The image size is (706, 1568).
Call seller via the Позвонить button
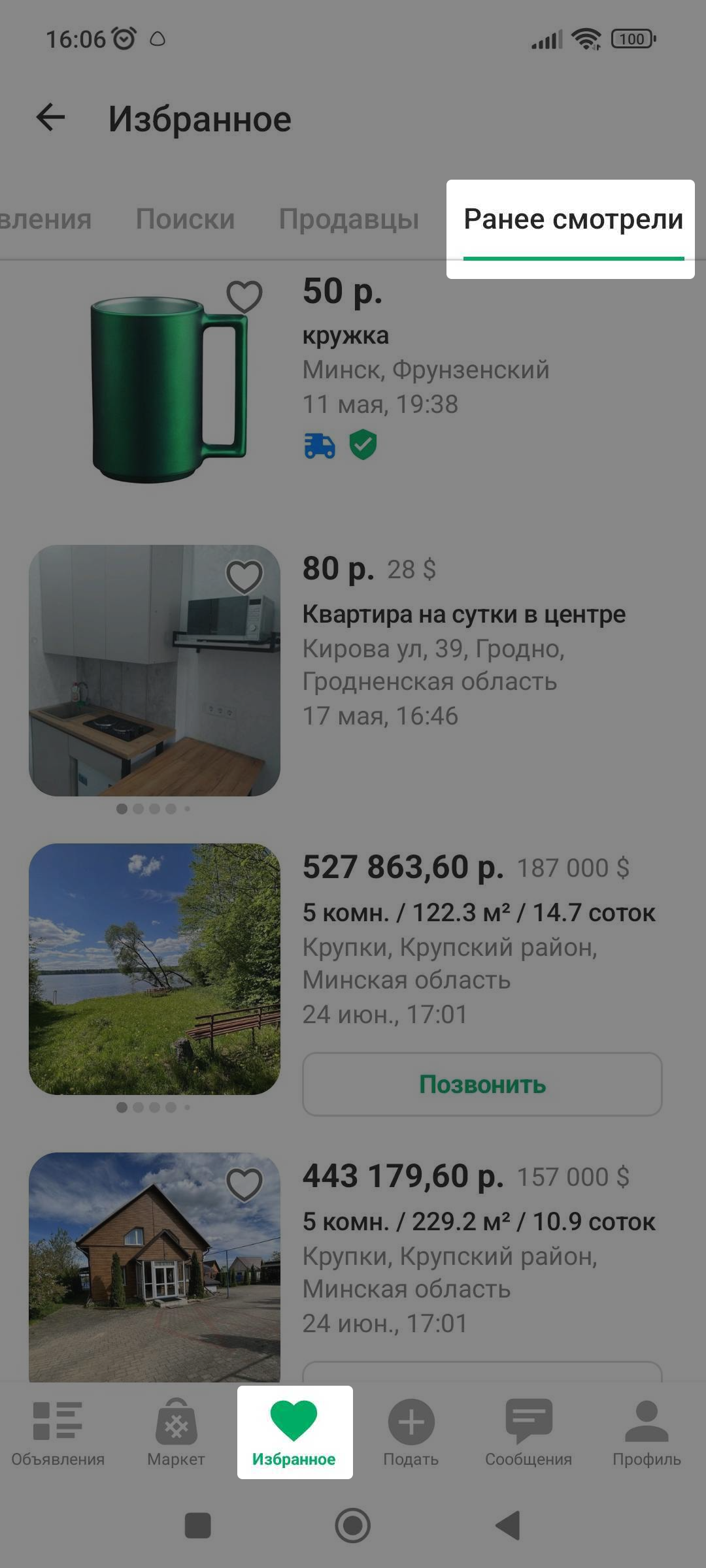pyautogui.click(x=482, y=1084)
